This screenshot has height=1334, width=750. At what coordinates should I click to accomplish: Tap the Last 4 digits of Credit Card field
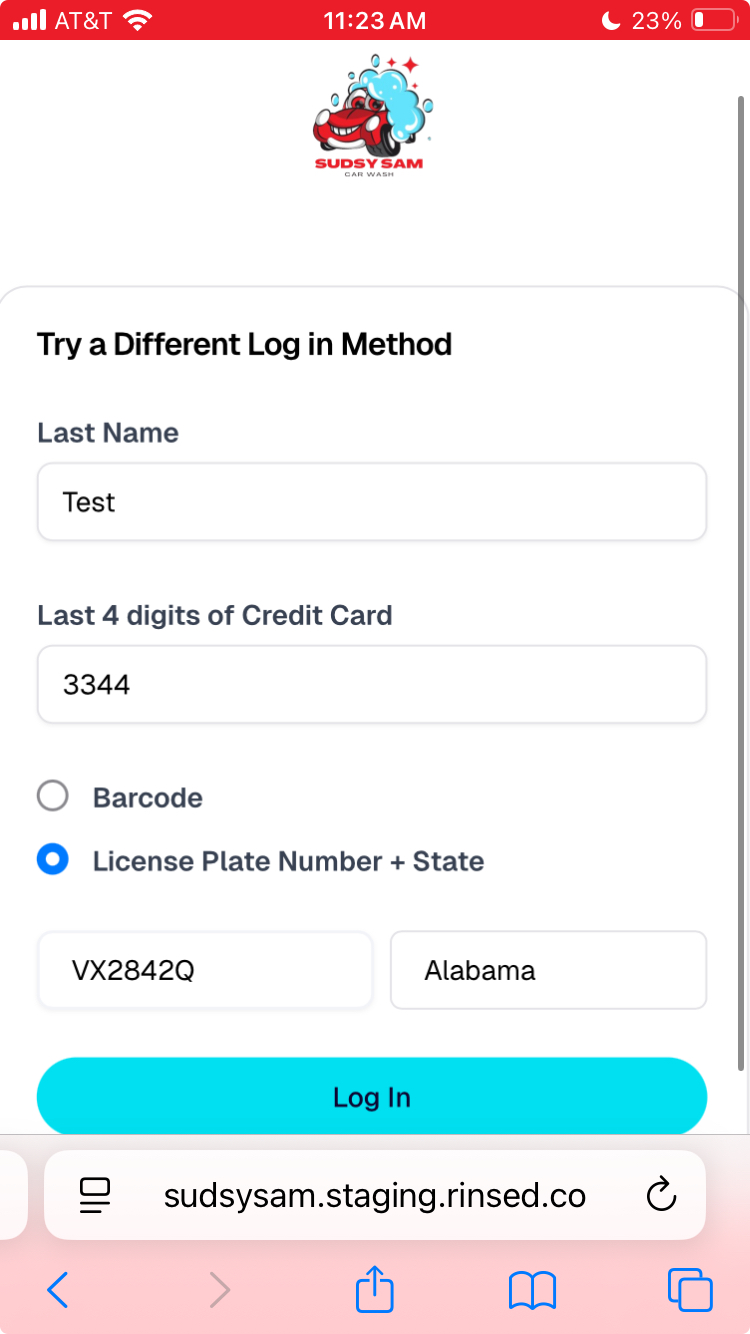tap(372, 684)
